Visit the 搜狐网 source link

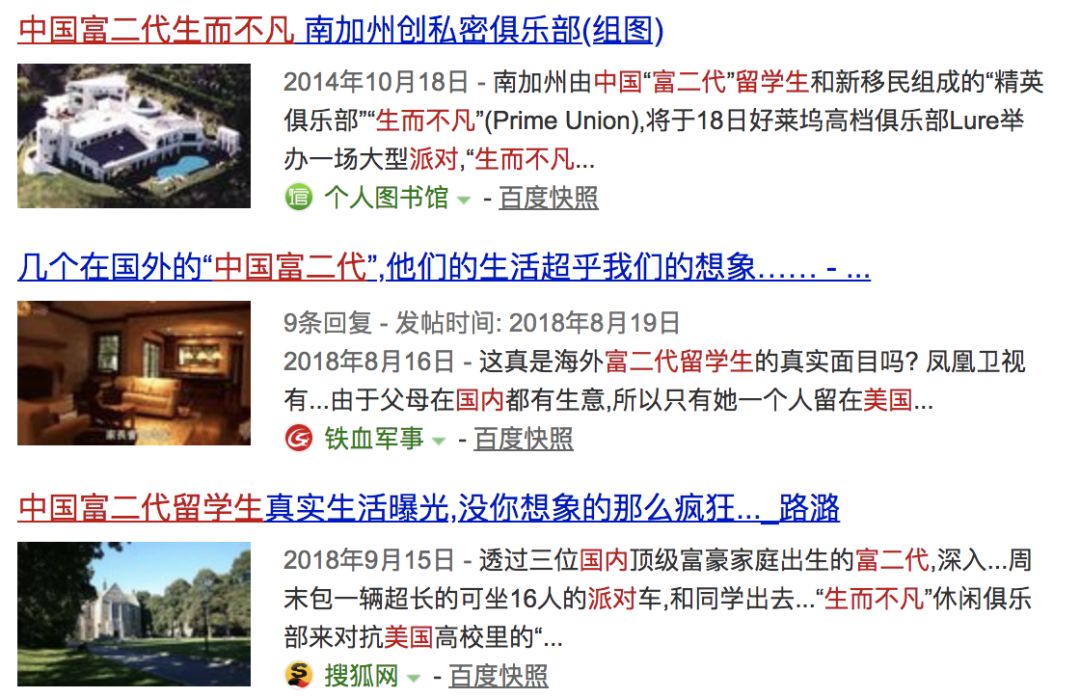pyautogui.click(x=361, y=675)
